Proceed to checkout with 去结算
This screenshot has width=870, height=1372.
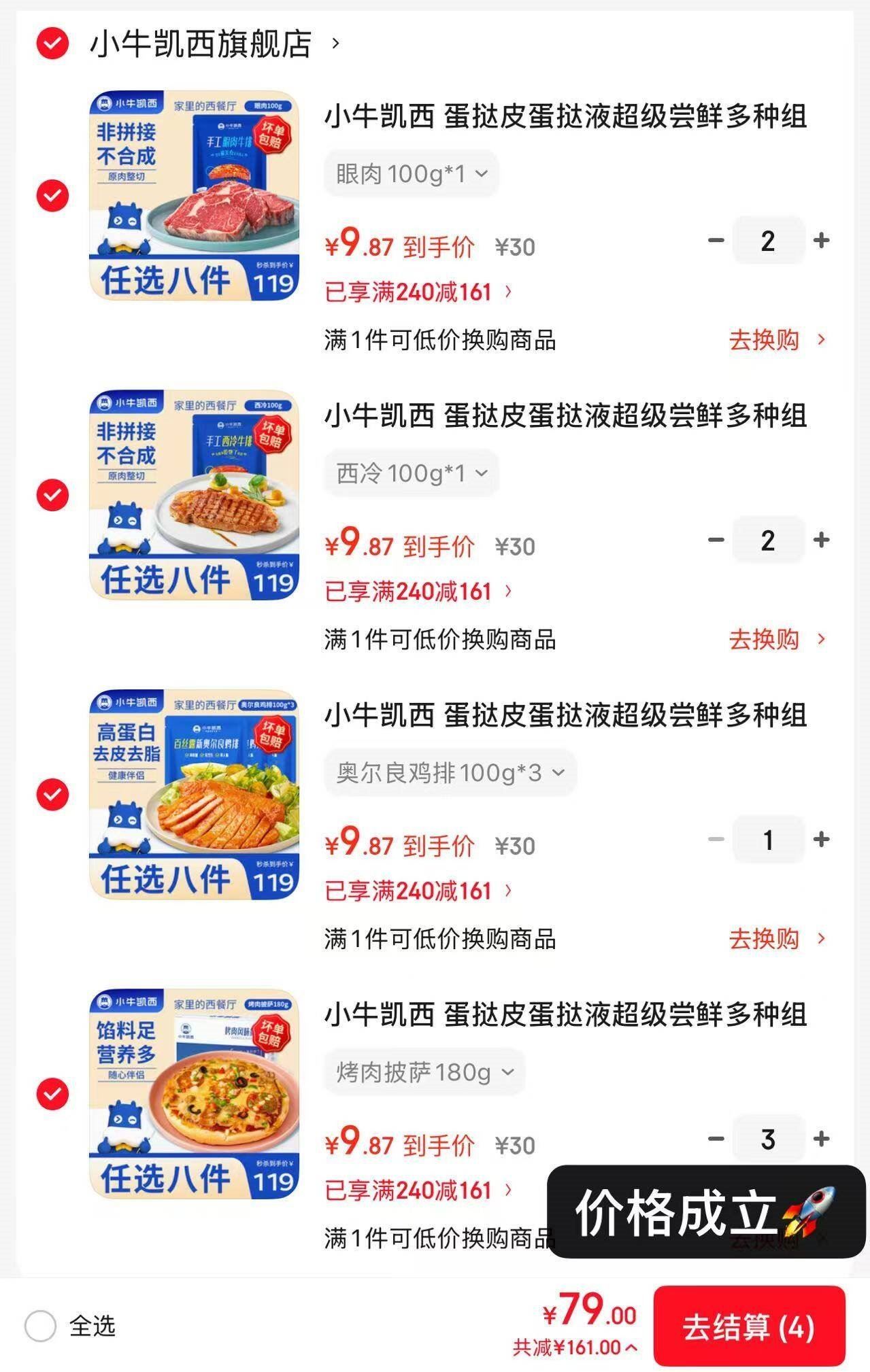(748, 1327)
